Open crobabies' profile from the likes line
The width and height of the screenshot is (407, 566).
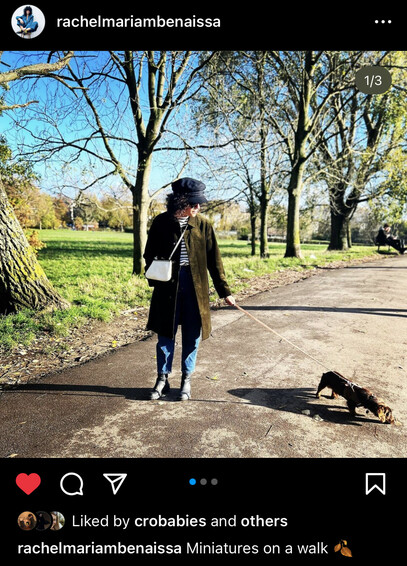tap(170, 521)
